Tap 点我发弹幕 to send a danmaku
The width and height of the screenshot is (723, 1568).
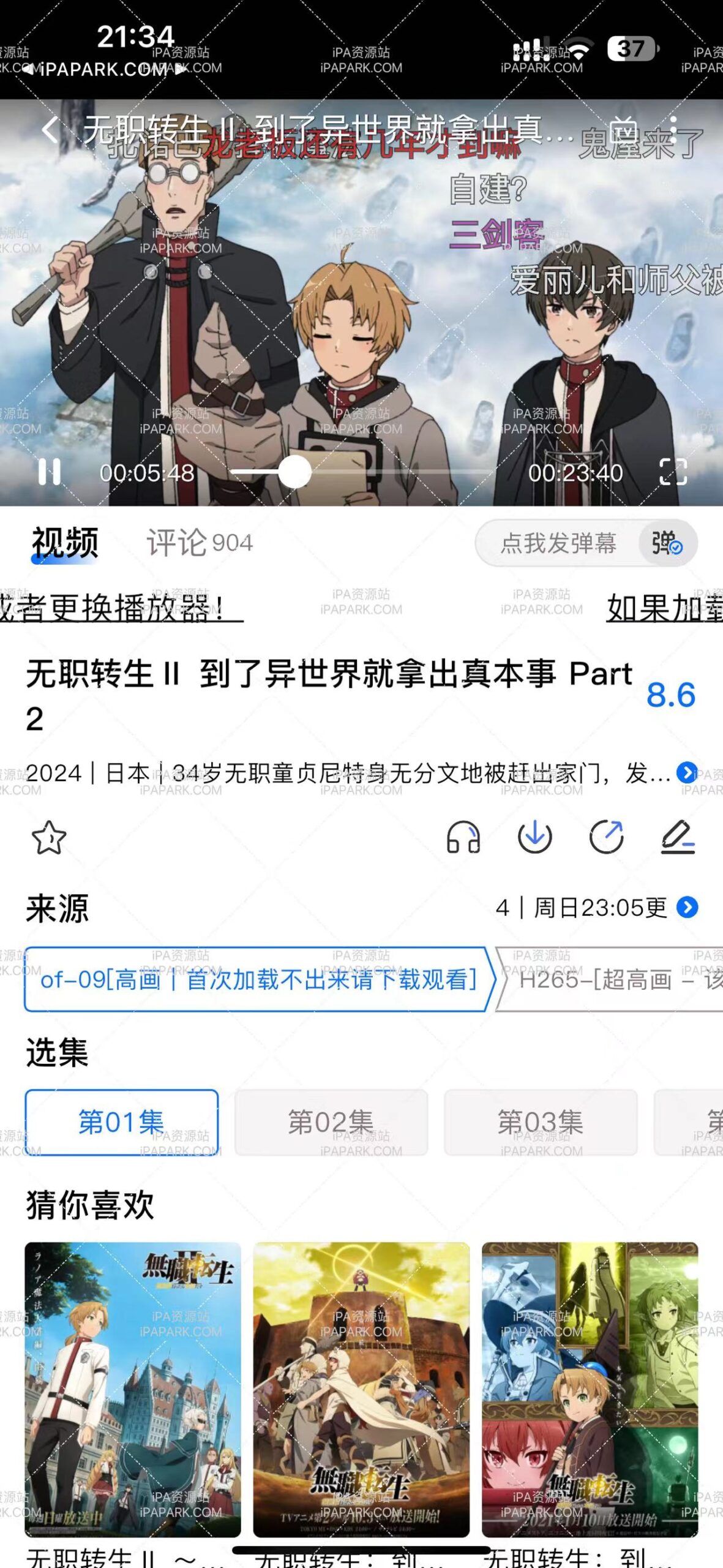(558, 541)
